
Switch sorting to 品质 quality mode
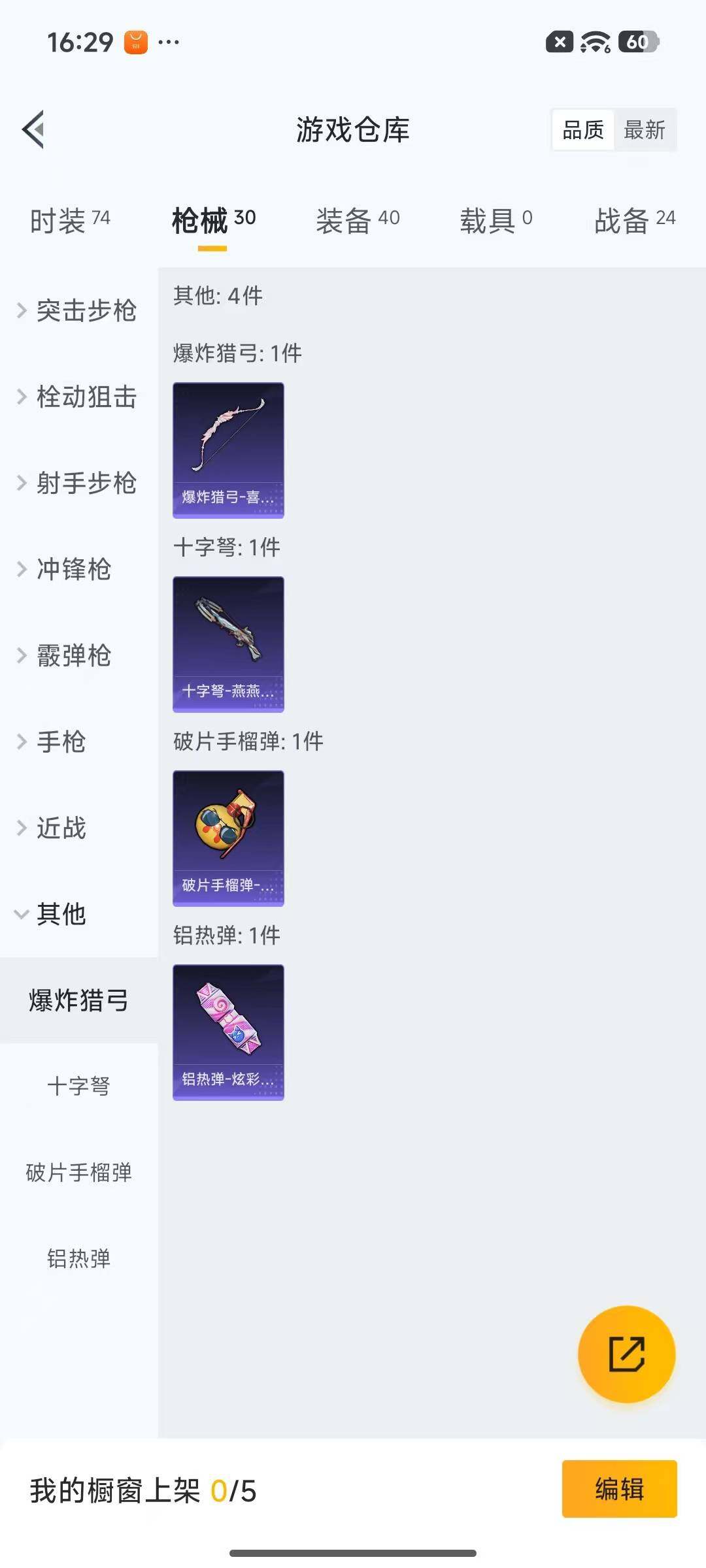(x=582, y=130)
